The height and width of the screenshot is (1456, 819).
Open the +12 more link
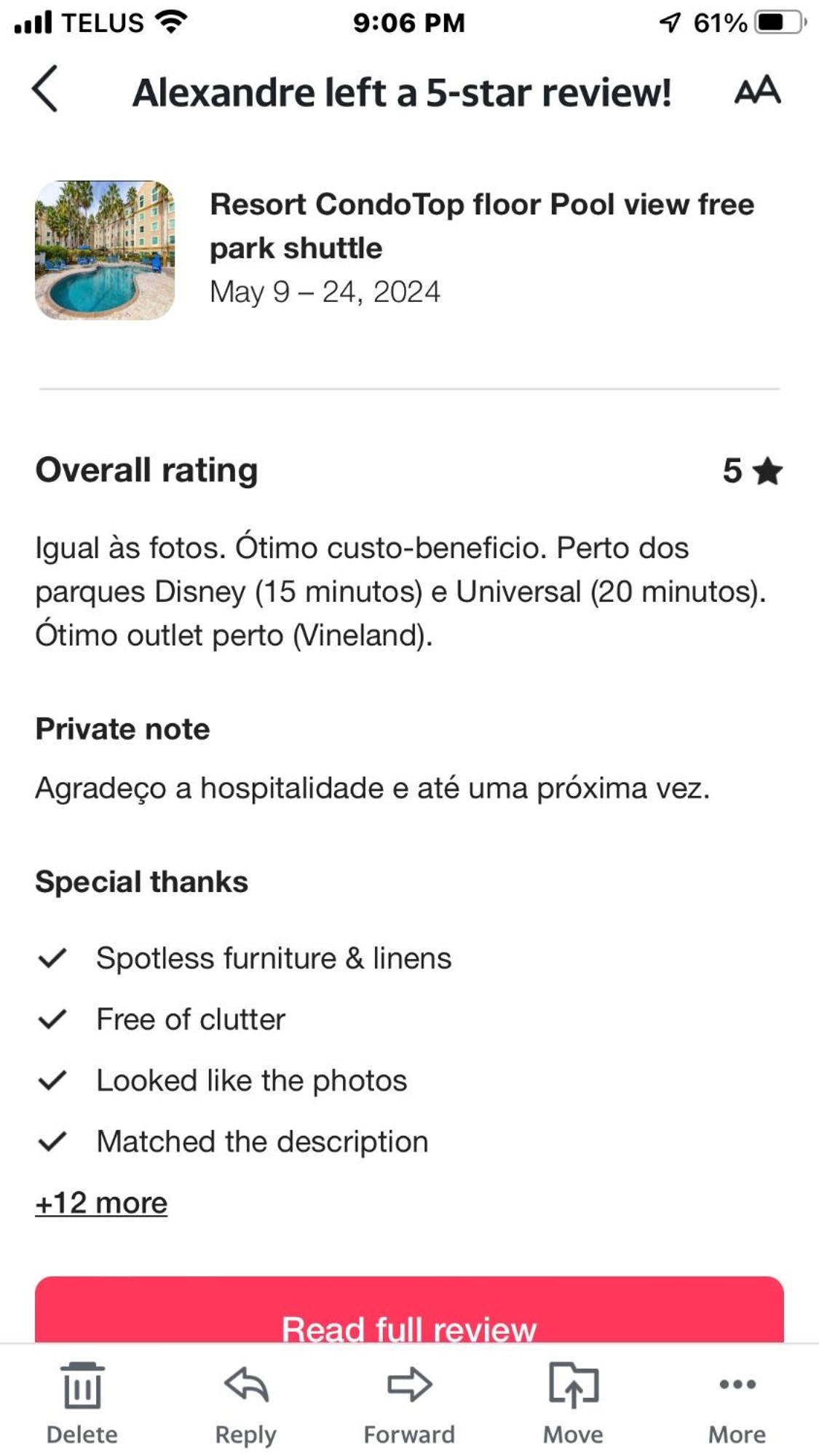pyautogui.click(x=101, y=1203)
